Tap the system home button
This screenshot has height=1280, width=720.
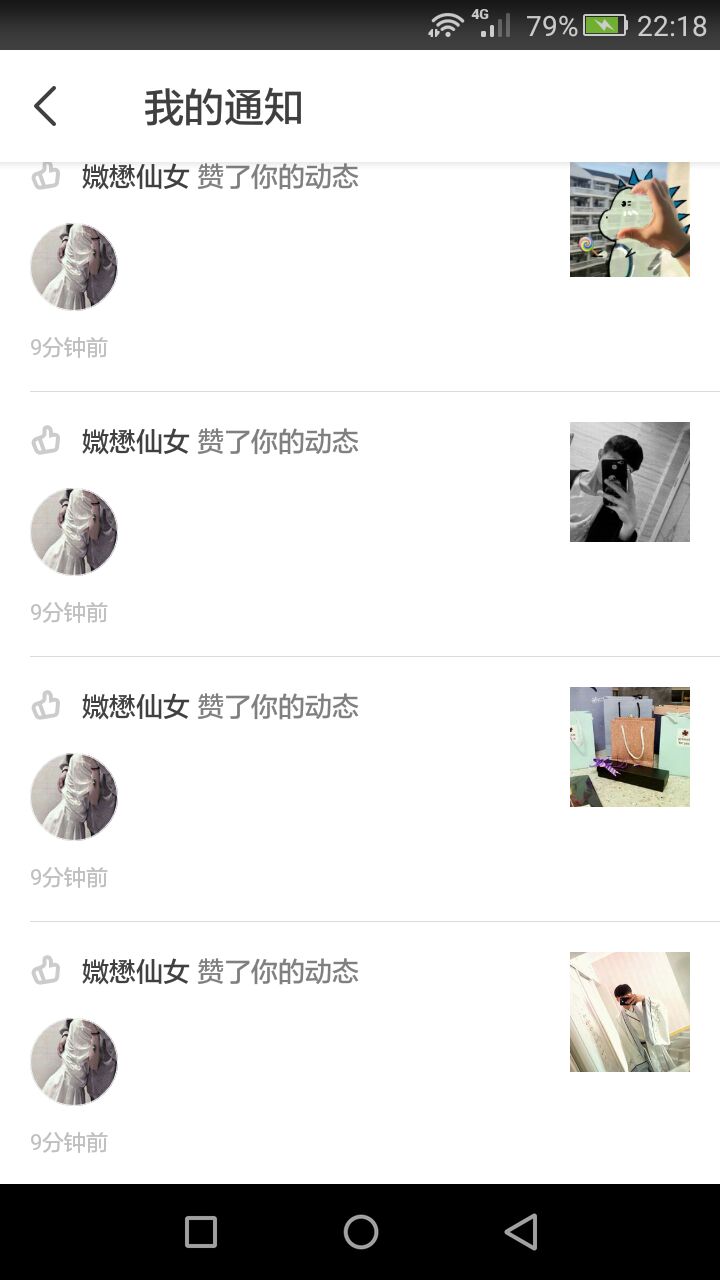click(360, 1232)
